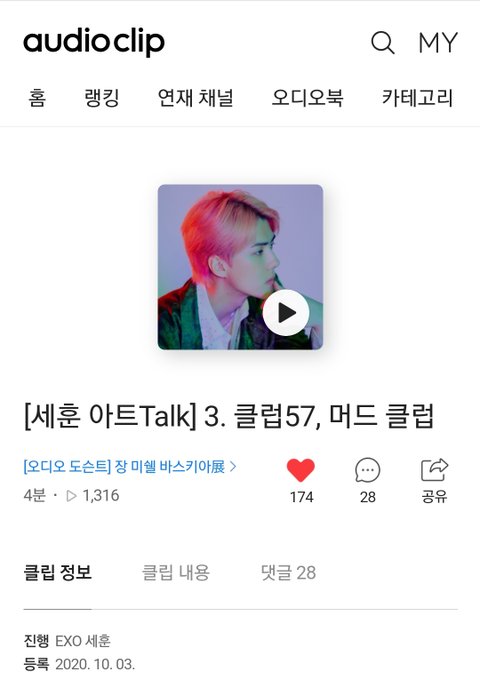Open the comments bubble icon
This screenshot has width=480, height=680.
click(x=367, y=470)
